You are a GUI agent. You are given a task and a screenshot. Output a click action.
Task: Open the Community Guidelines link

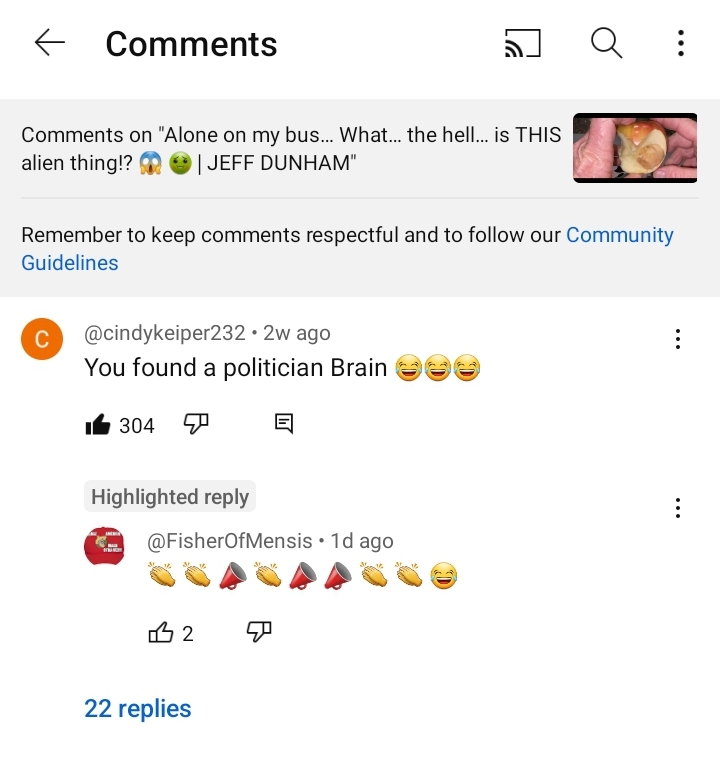point(619,235)
